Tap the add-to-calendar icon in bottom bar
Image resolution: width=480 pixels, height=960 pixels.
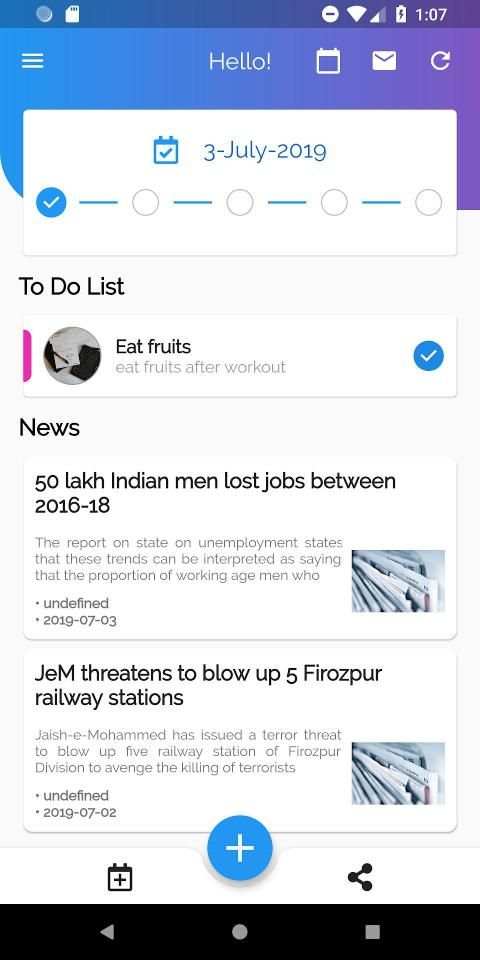click(120, 877)
